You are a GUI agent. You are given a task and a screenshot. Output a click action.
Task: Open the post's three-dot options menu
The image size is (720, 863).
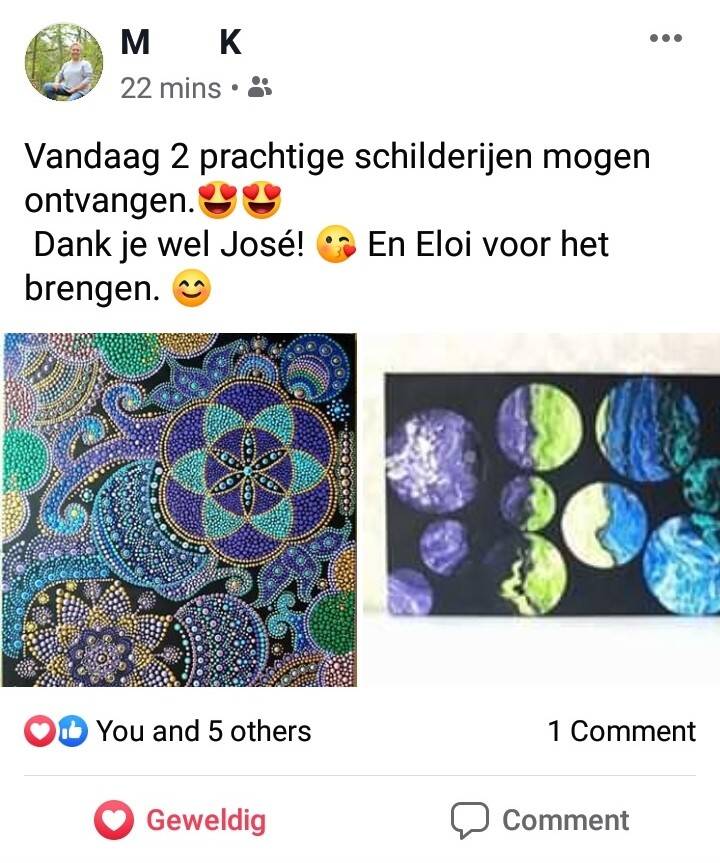click(x=665, y=39)
